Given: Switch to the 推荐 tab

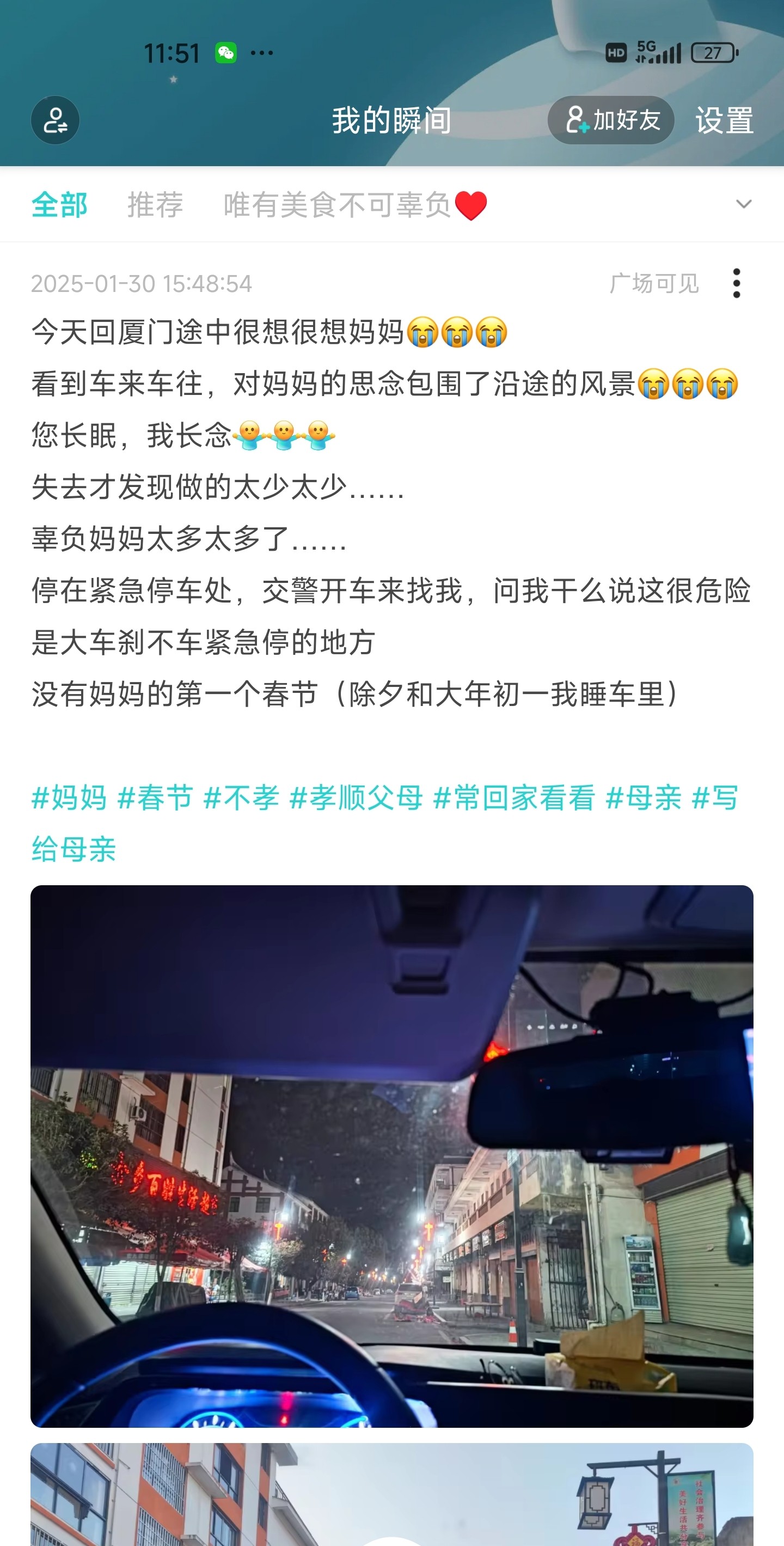Looking at the screenshot, I should 155,205.
